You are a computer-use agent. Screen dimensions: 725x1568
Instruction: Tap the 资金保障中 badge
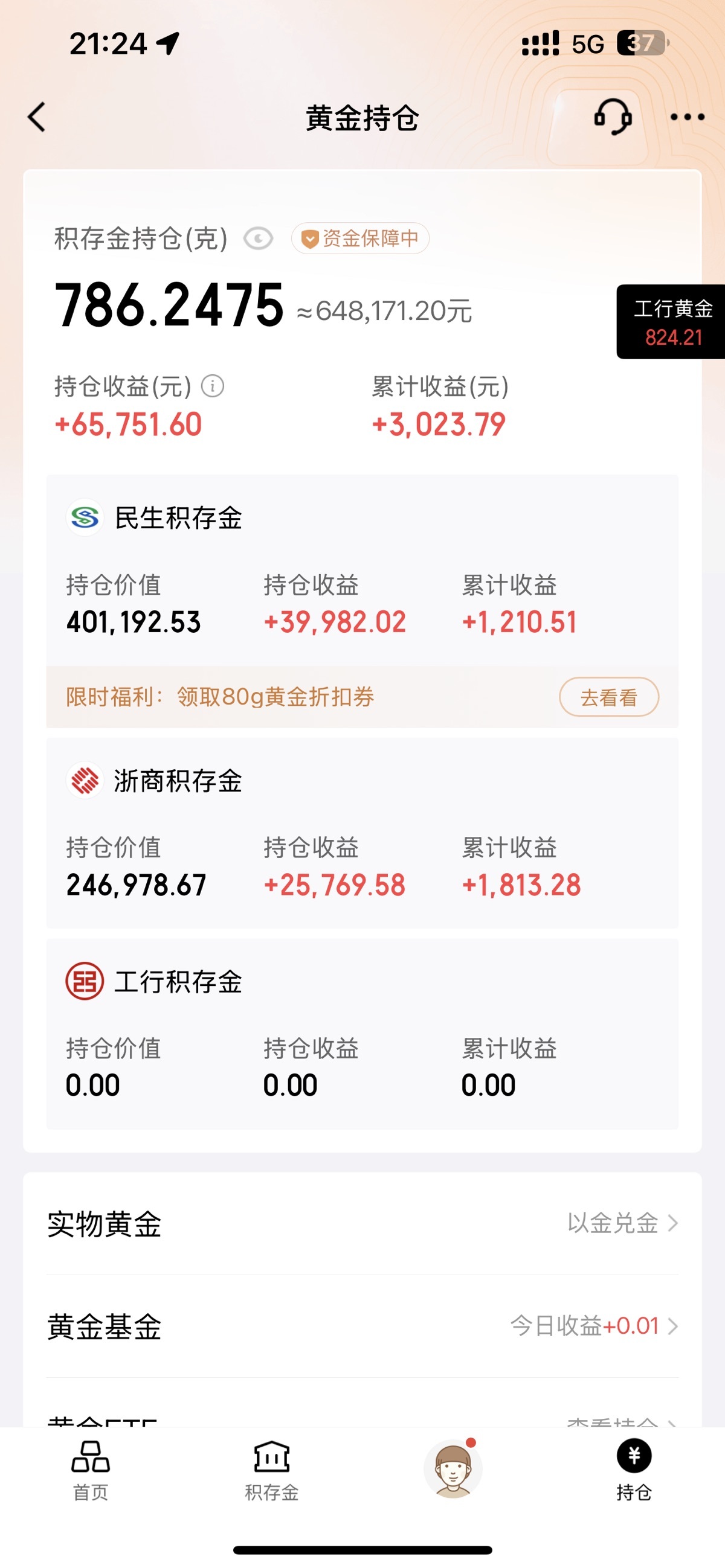(x=360, y=238)
